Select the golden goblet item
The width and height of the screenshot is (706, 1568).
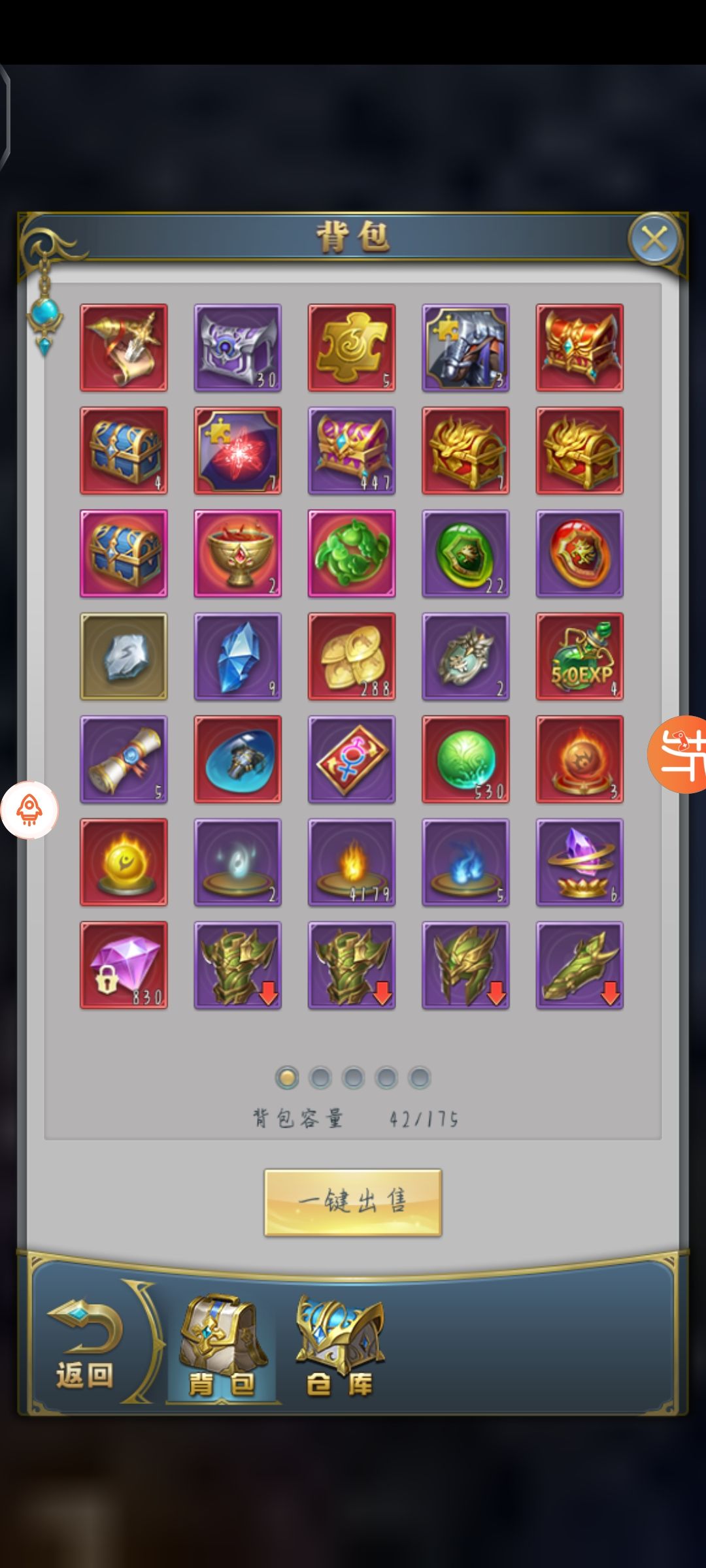click(x=238, y=553)
